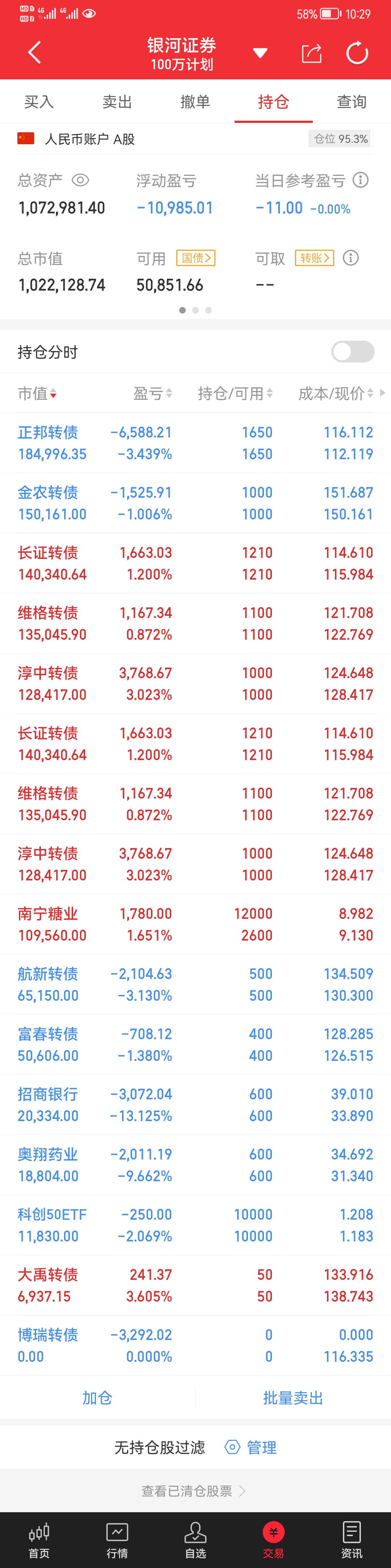Hide total assets with the eye icon
Screen dimensions: 391x1568
coord(80,180)
